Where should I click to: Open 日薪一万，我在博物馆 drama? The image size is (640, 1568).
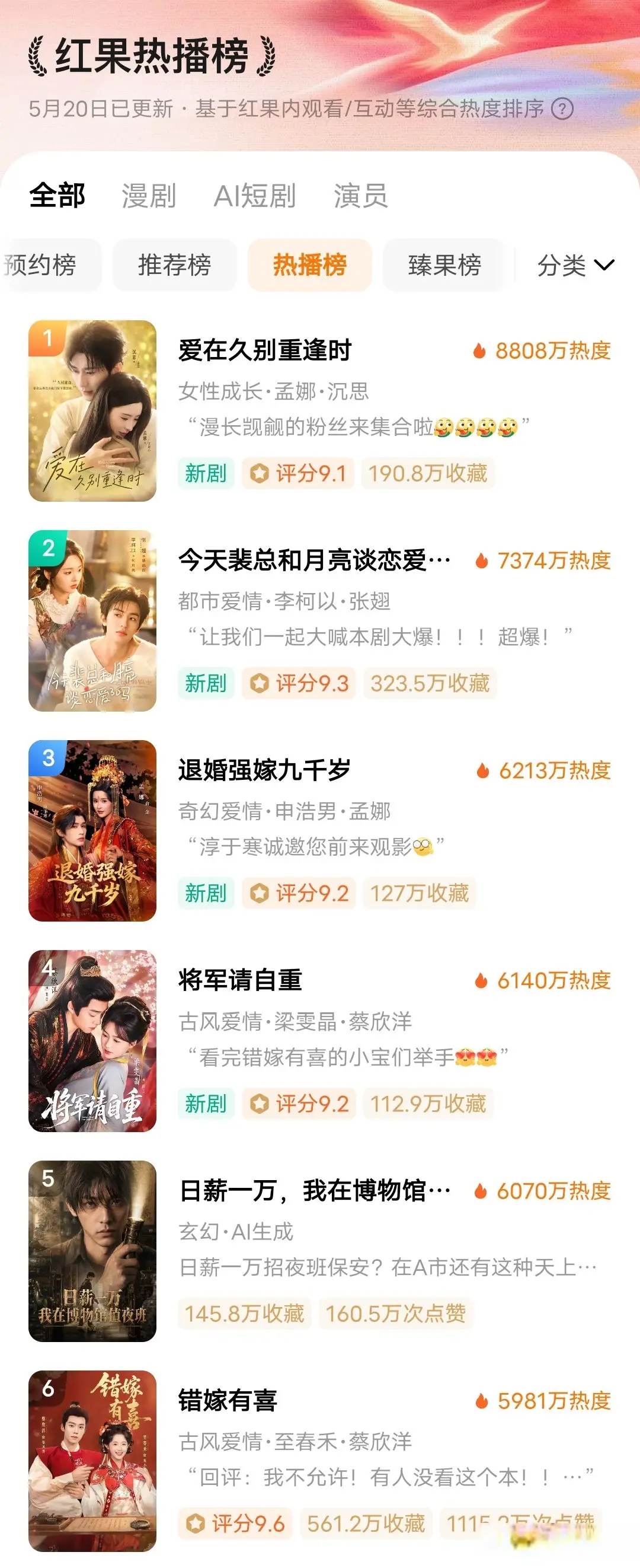click(320, 1251)
